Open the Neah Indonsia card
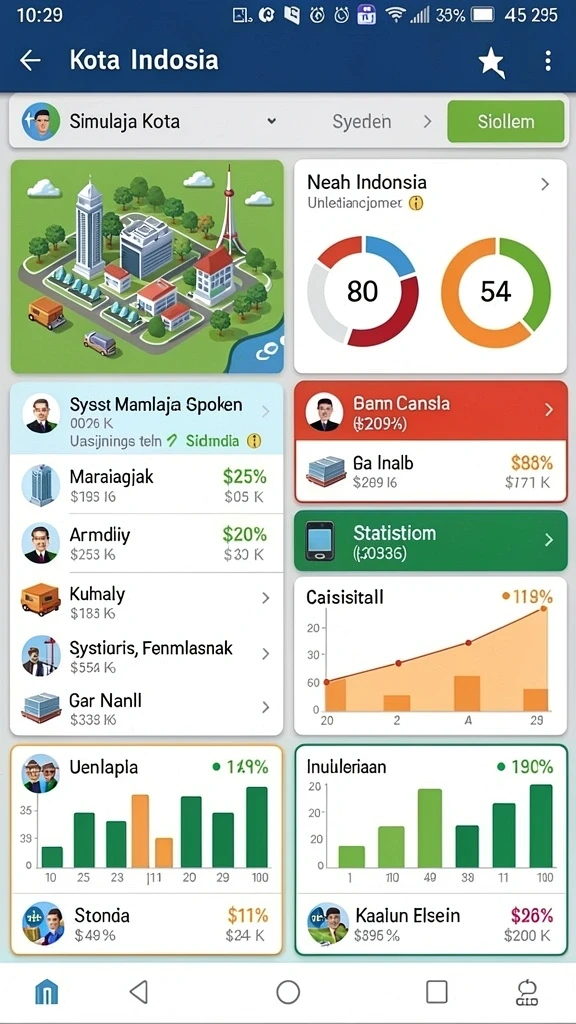The image size is (576, 1024). [430, 266]
